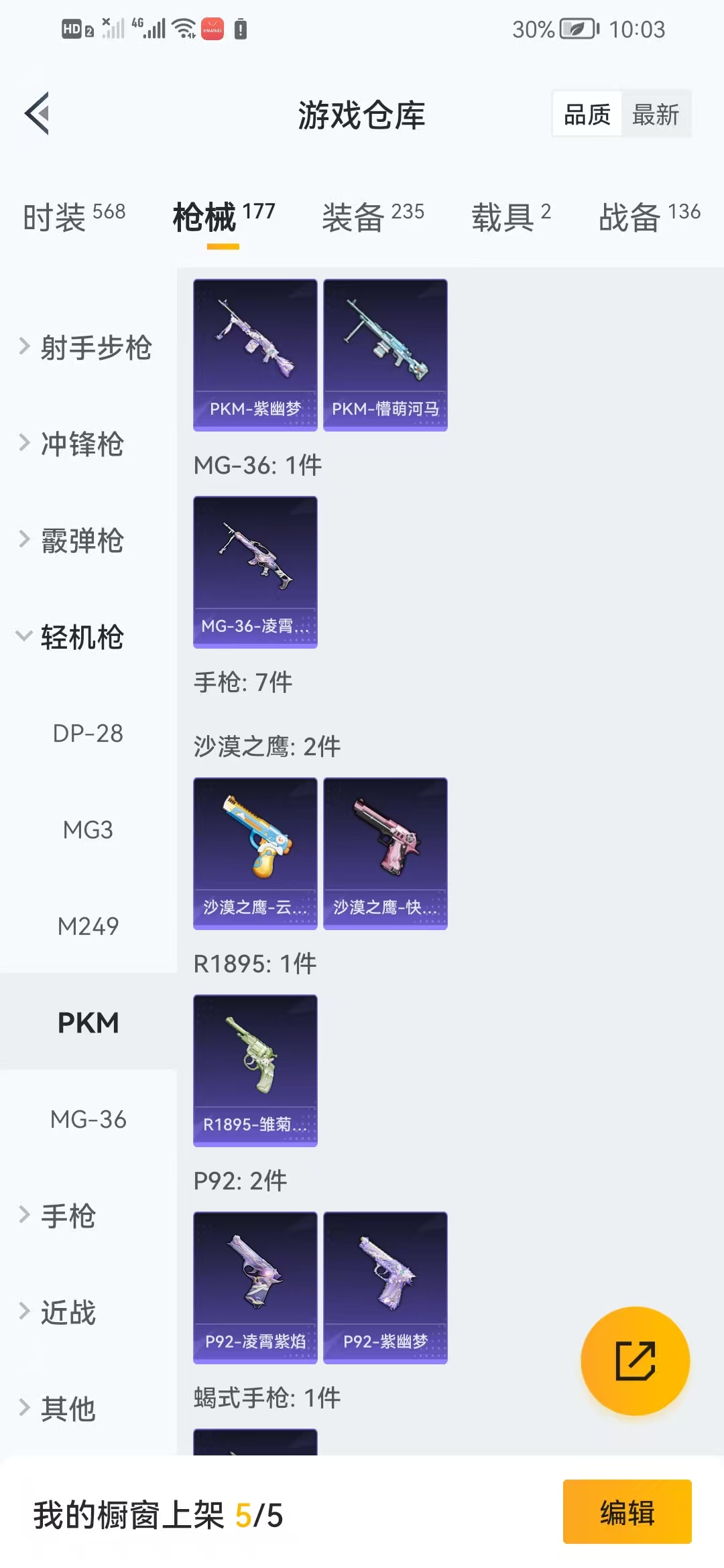Screen dimensions: 724x1568
Task: Jump to the M249 subcategory
Action: click(x=88, y=926)
